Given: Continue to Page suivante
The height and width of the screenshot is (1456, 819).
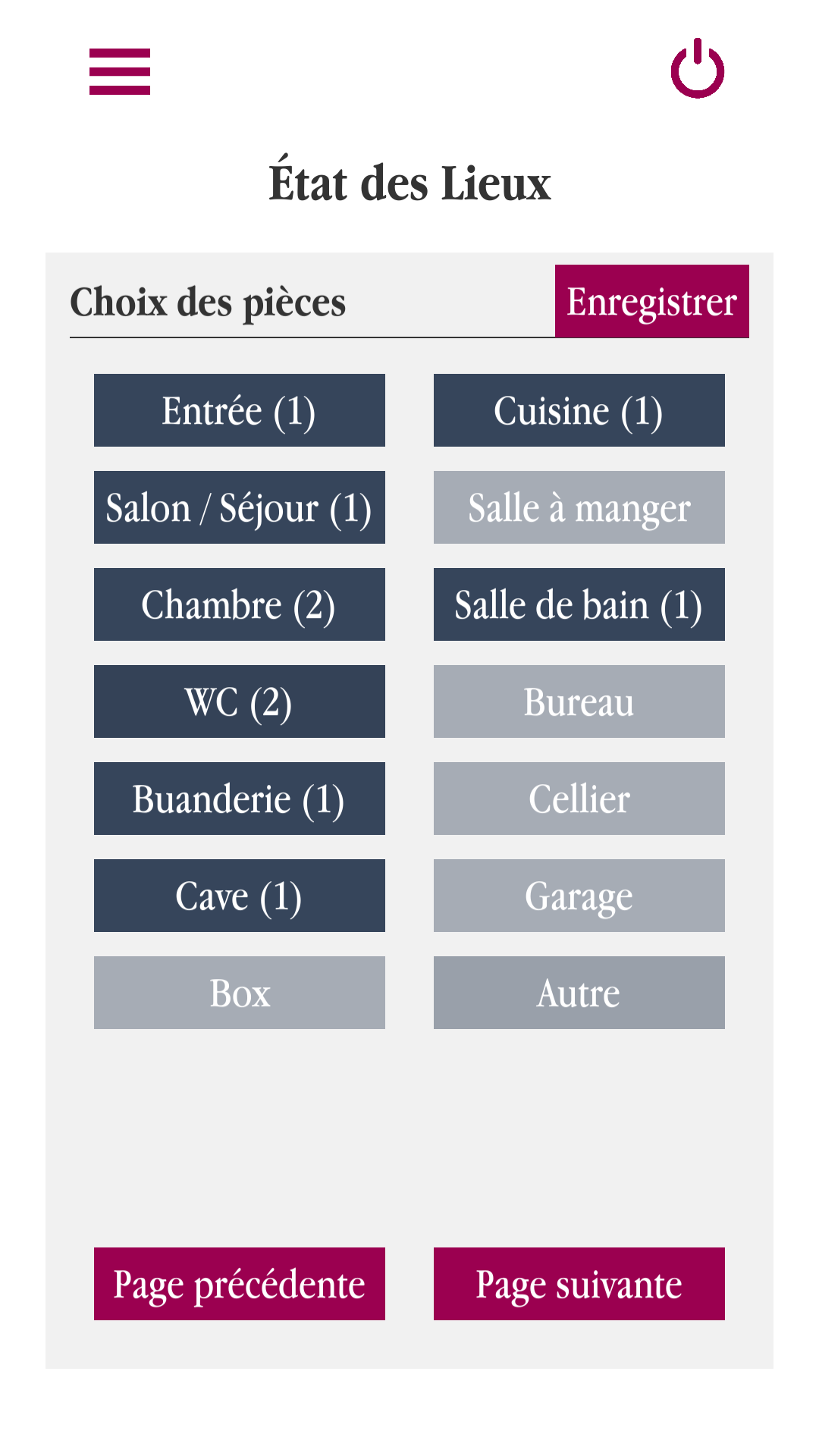Looking at the screenshot, I should [x=579, y=1284].
